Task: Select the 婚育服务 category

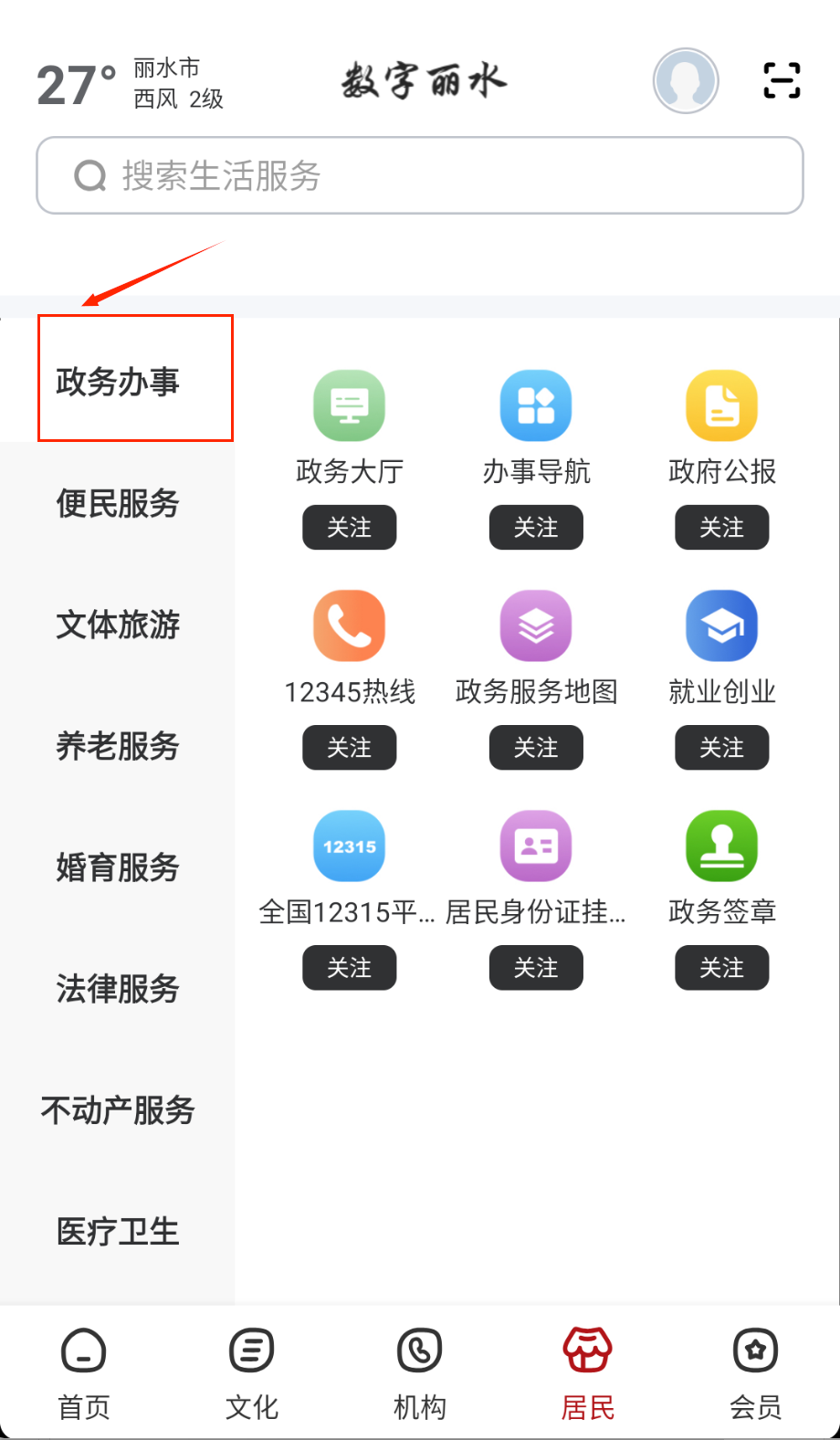Action: [x=118, y=867]
